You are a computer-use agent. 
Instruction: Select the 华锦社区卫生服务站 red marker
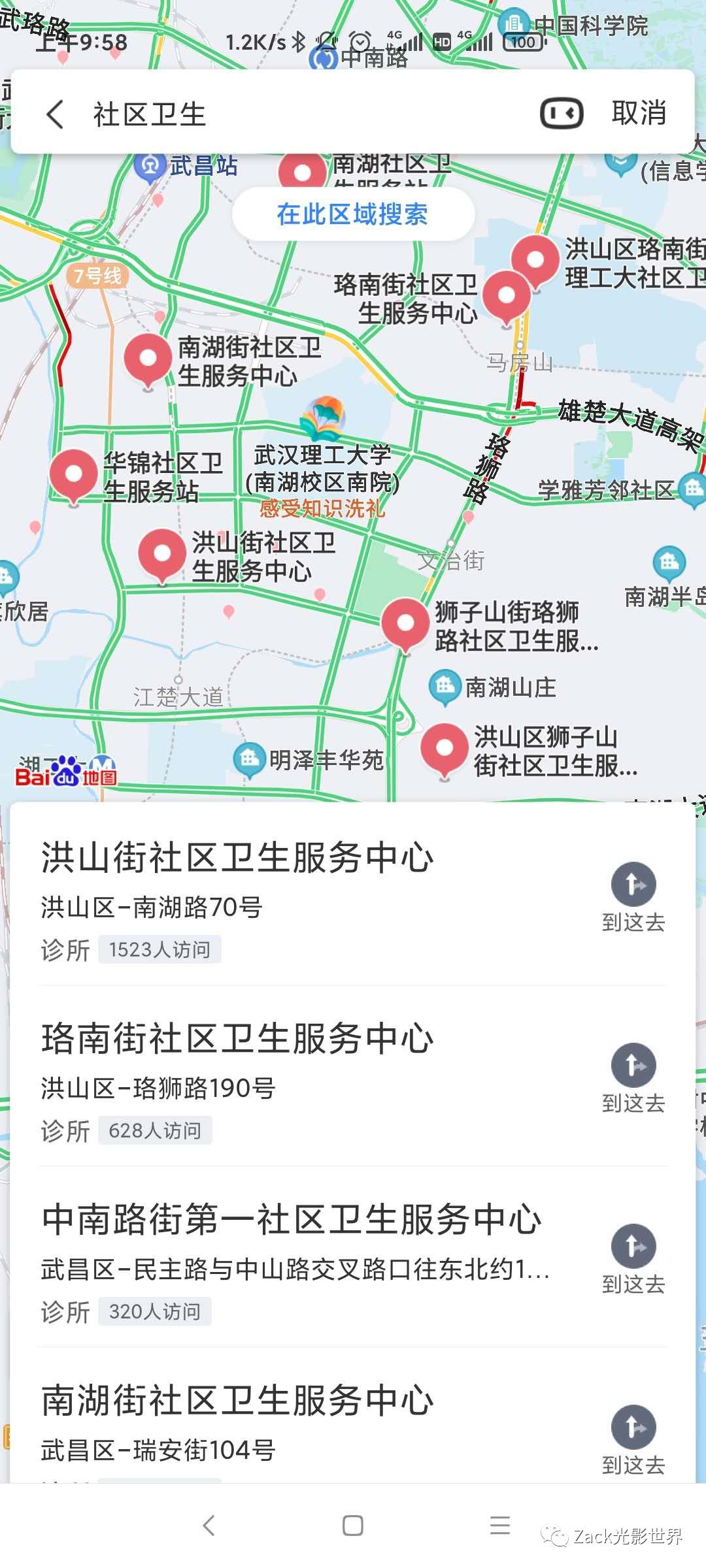pos(74,473)
